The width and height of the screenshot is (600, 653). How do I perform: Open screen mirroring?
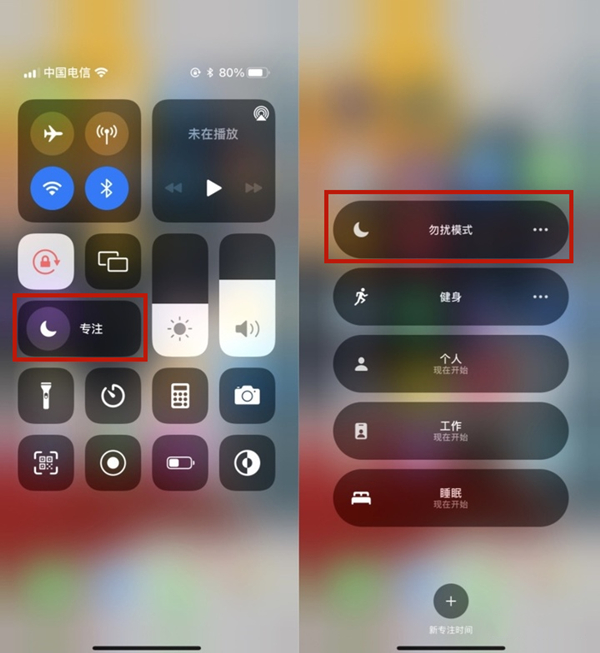[112, 261]
